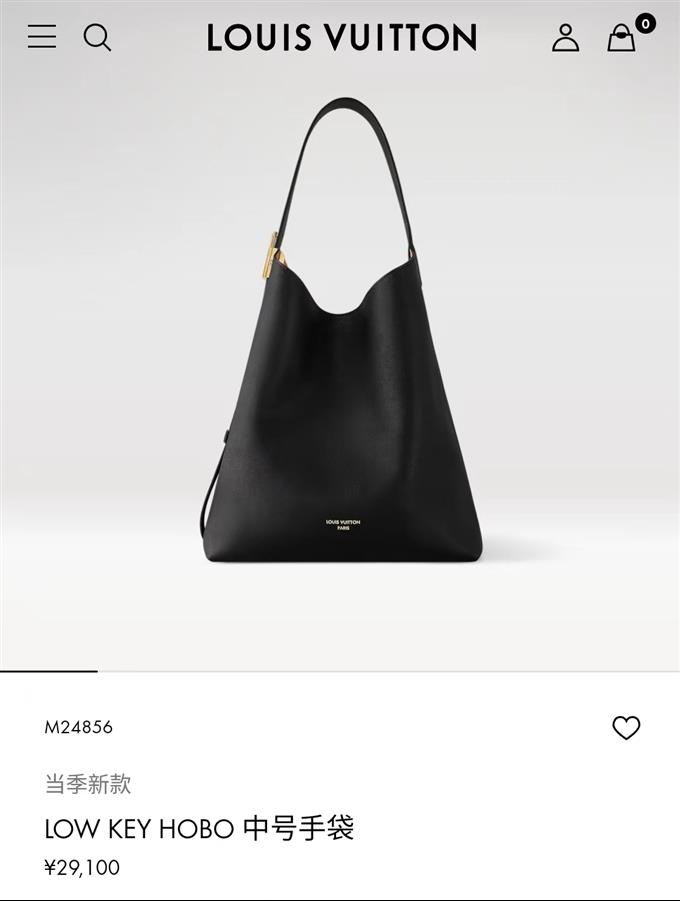Screen dimensions: 680x901
Task: Open the hamburger navigation menu
Action: [42, 37]
